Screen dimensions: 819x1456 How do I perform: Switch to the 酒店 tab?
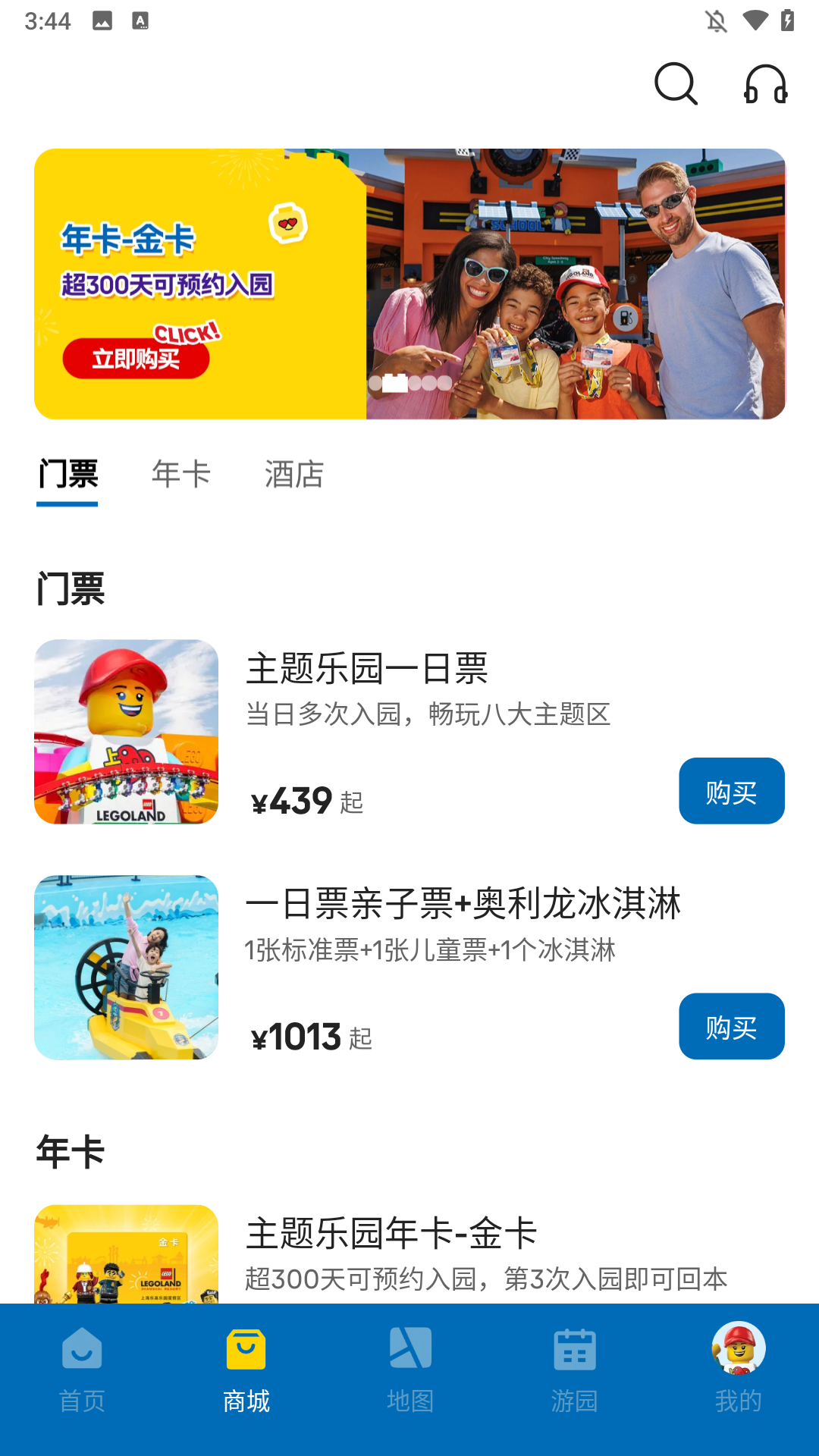pos(294,475)
